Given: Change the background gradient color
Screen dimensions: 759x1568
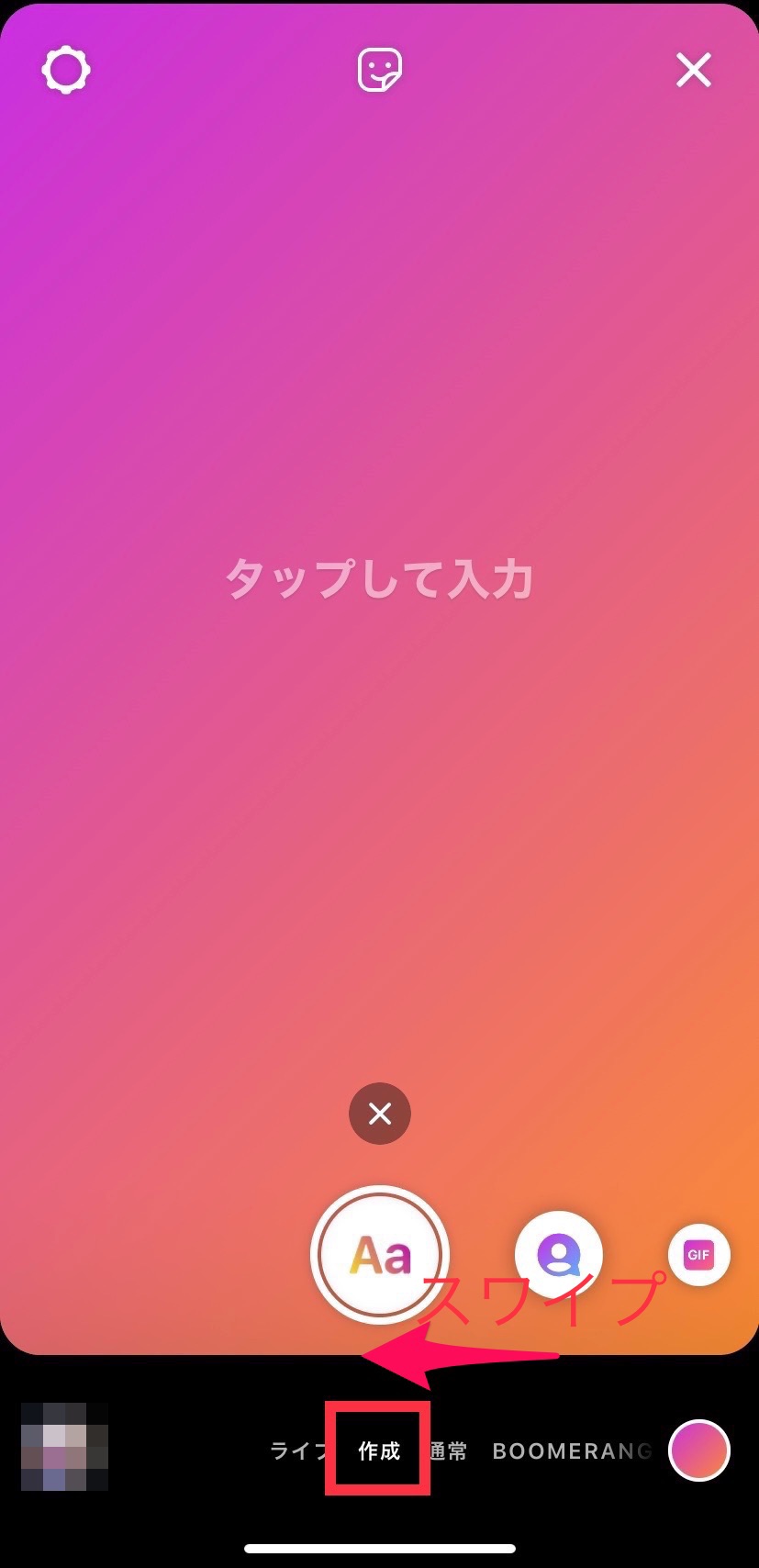Looking at the screenshot, I should click(699, 1450).
